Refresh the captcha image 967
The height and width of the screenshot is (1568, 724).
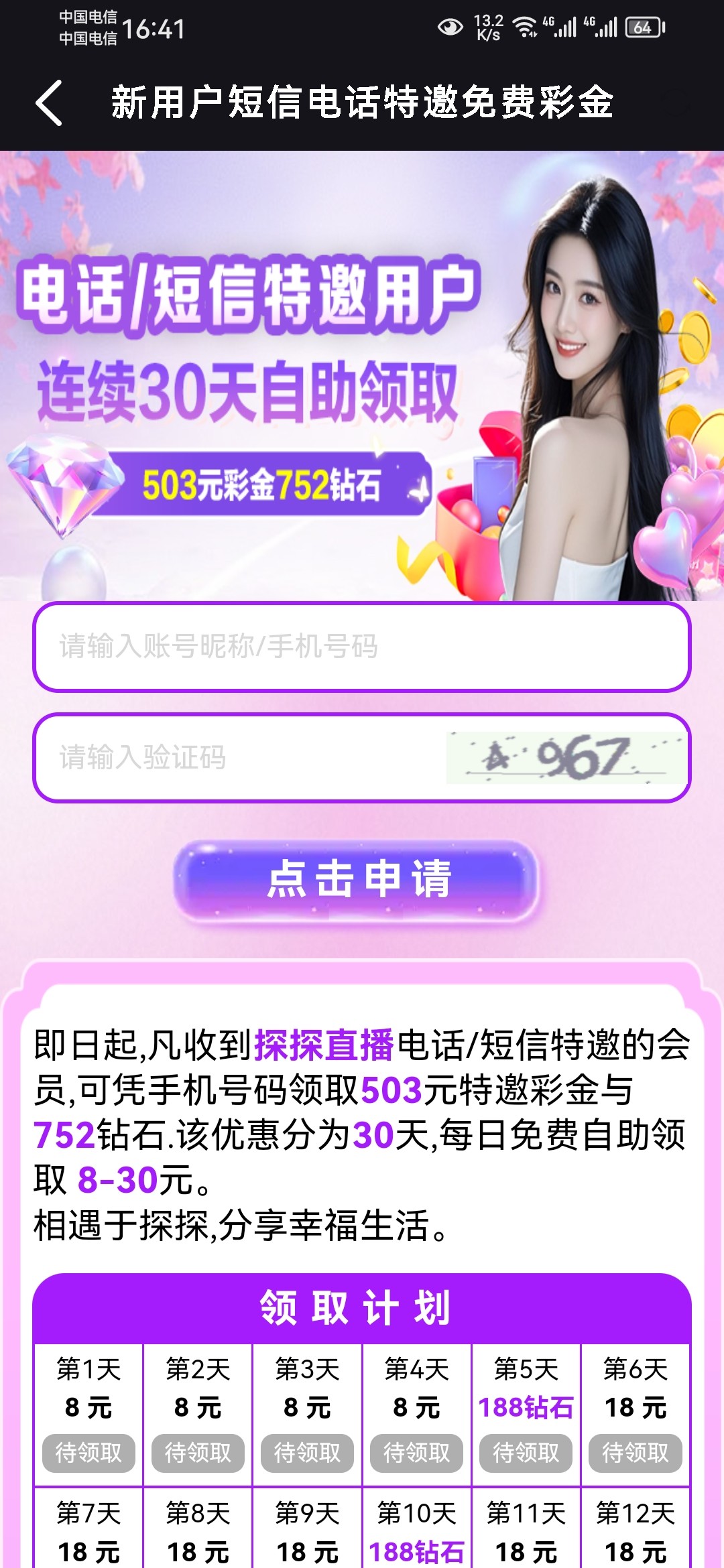click(x=566, y=758)
